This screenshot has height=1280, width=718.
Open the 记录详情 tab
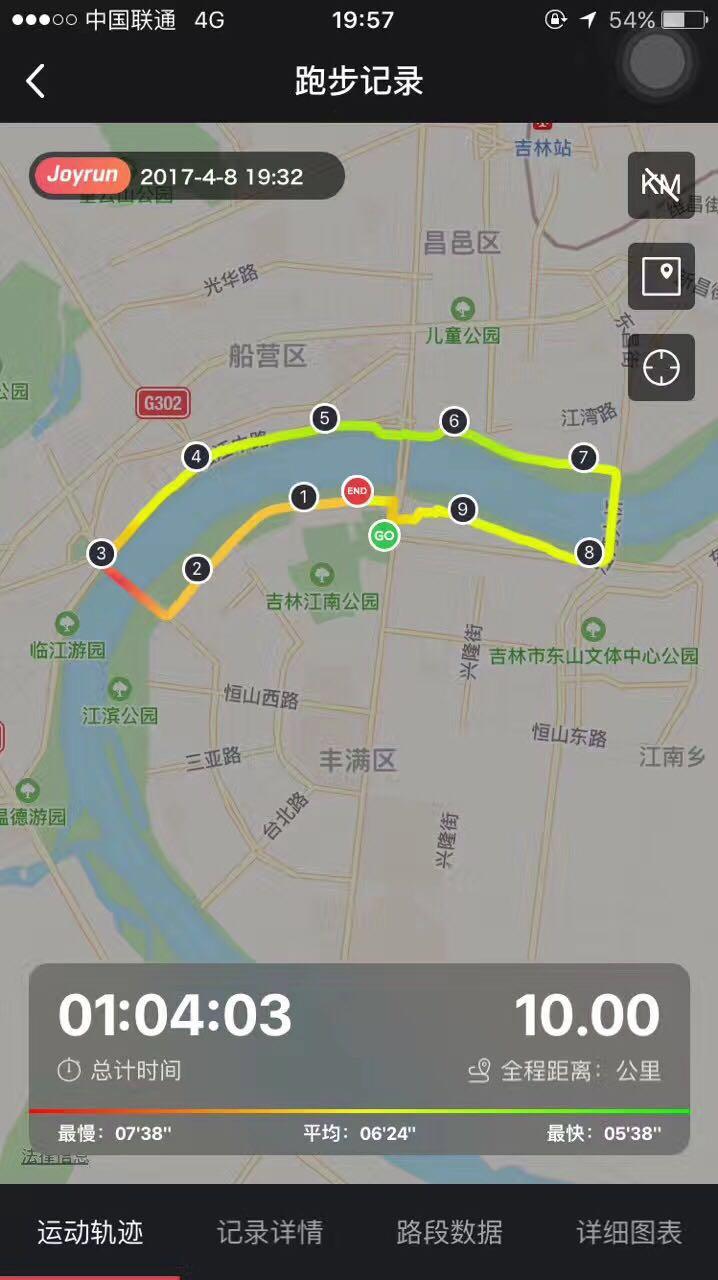270,1232
